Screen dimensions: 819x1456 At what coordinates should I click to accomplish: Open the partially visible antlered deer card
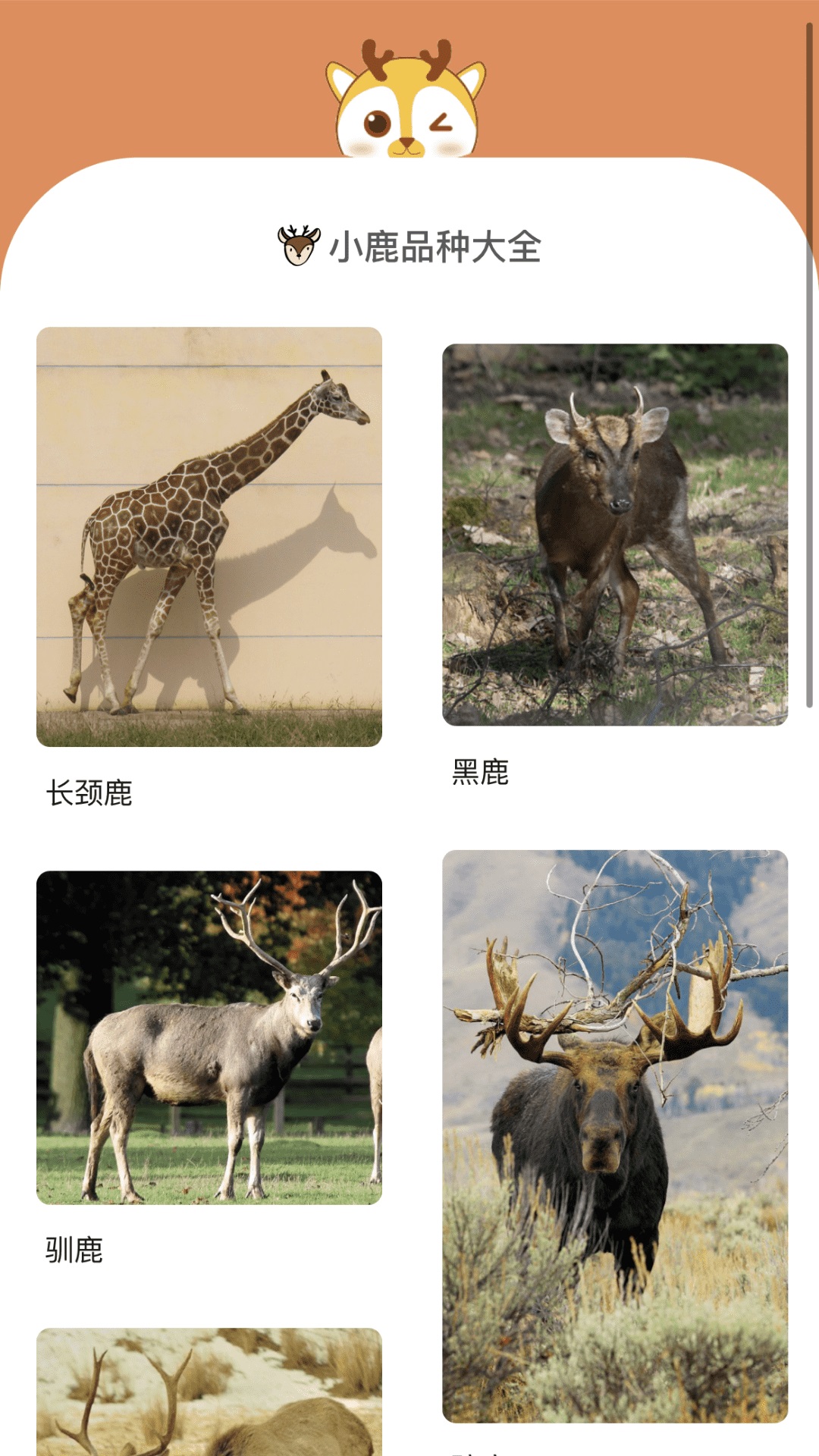coord(209,1394)
